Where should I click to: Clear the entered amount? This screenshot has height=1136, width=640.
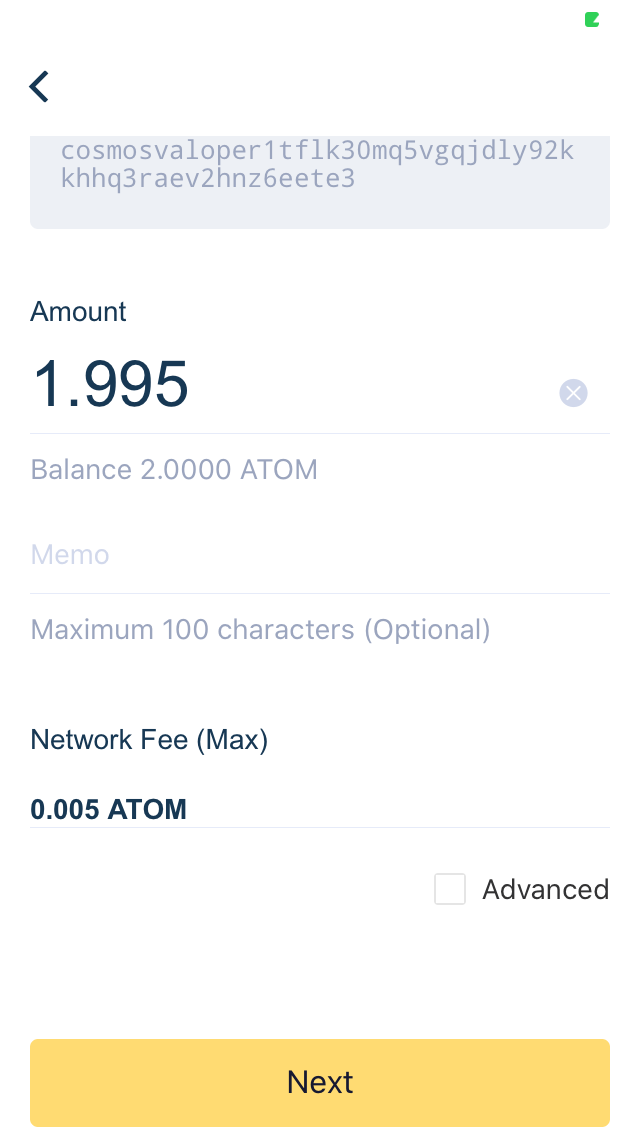point(573,393)
